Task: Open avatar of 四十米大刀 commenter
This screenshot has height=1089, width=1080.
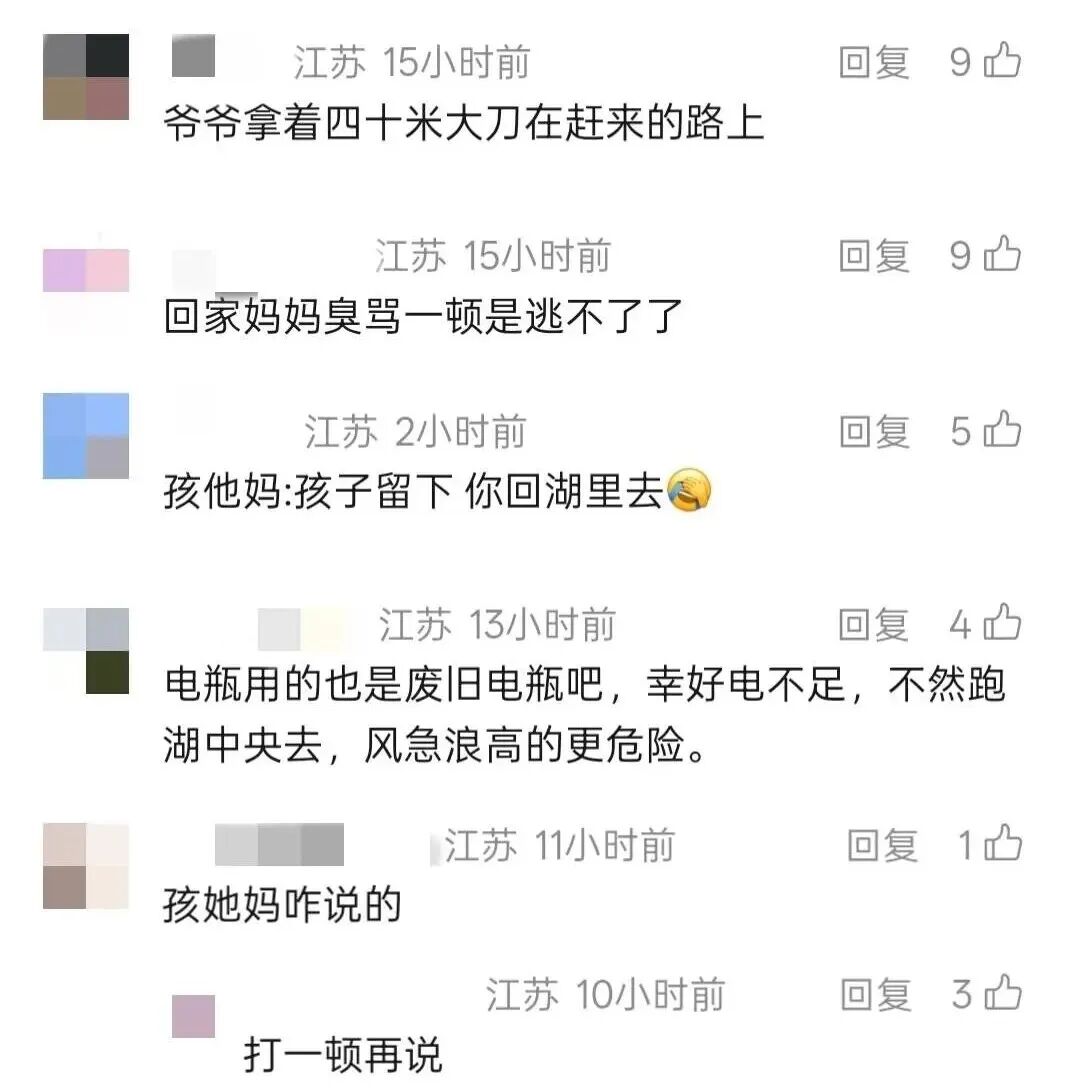Action: click(86, 77)
